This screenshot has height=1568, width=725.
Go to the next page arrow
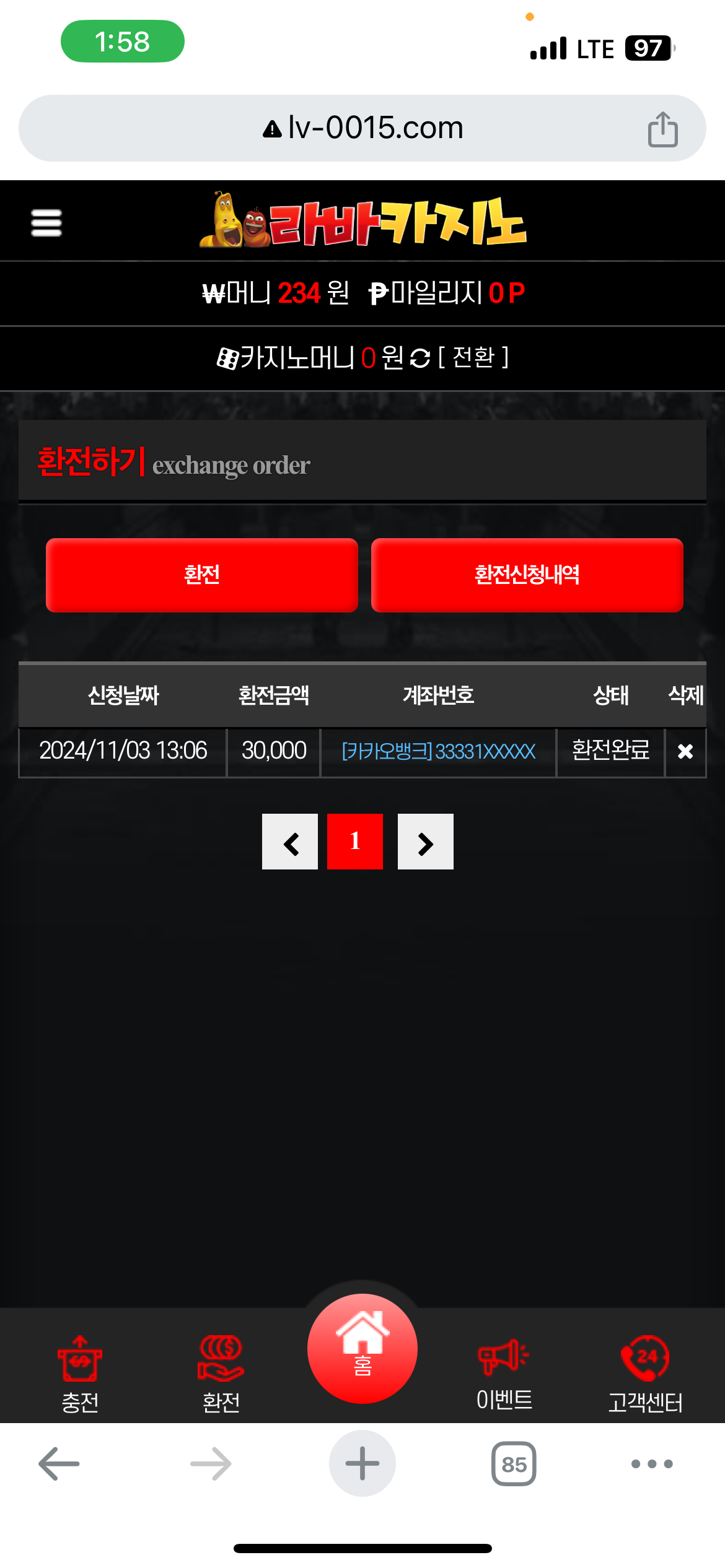point(426,842)
